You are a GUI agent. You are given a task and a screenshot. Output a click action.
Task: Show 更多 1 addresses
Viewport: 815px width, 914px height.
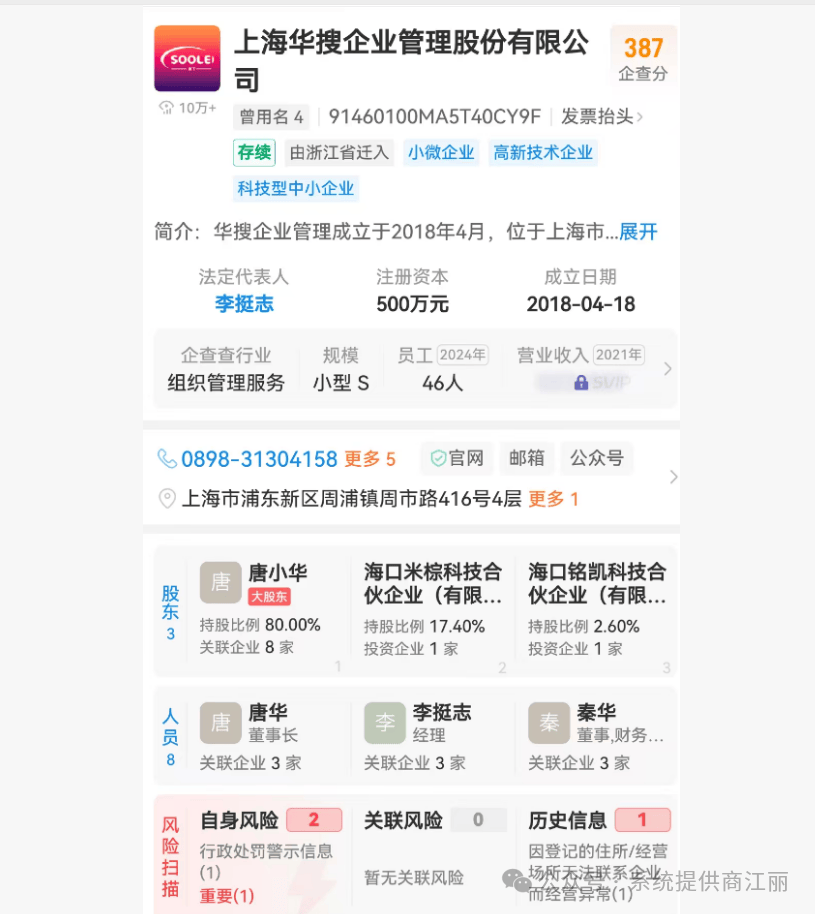tap(554, 498)
